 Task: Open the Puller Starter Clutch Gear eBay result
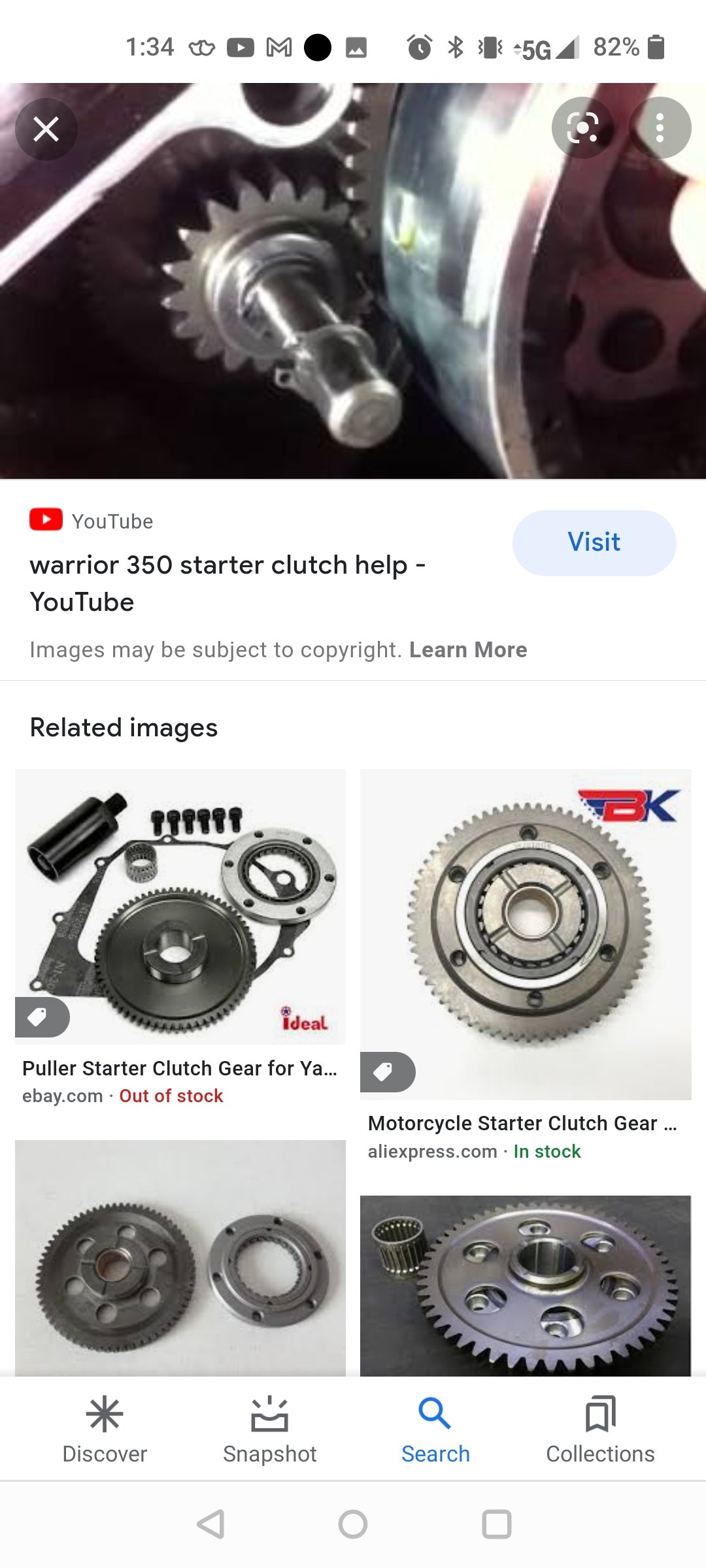pos(180,937)
